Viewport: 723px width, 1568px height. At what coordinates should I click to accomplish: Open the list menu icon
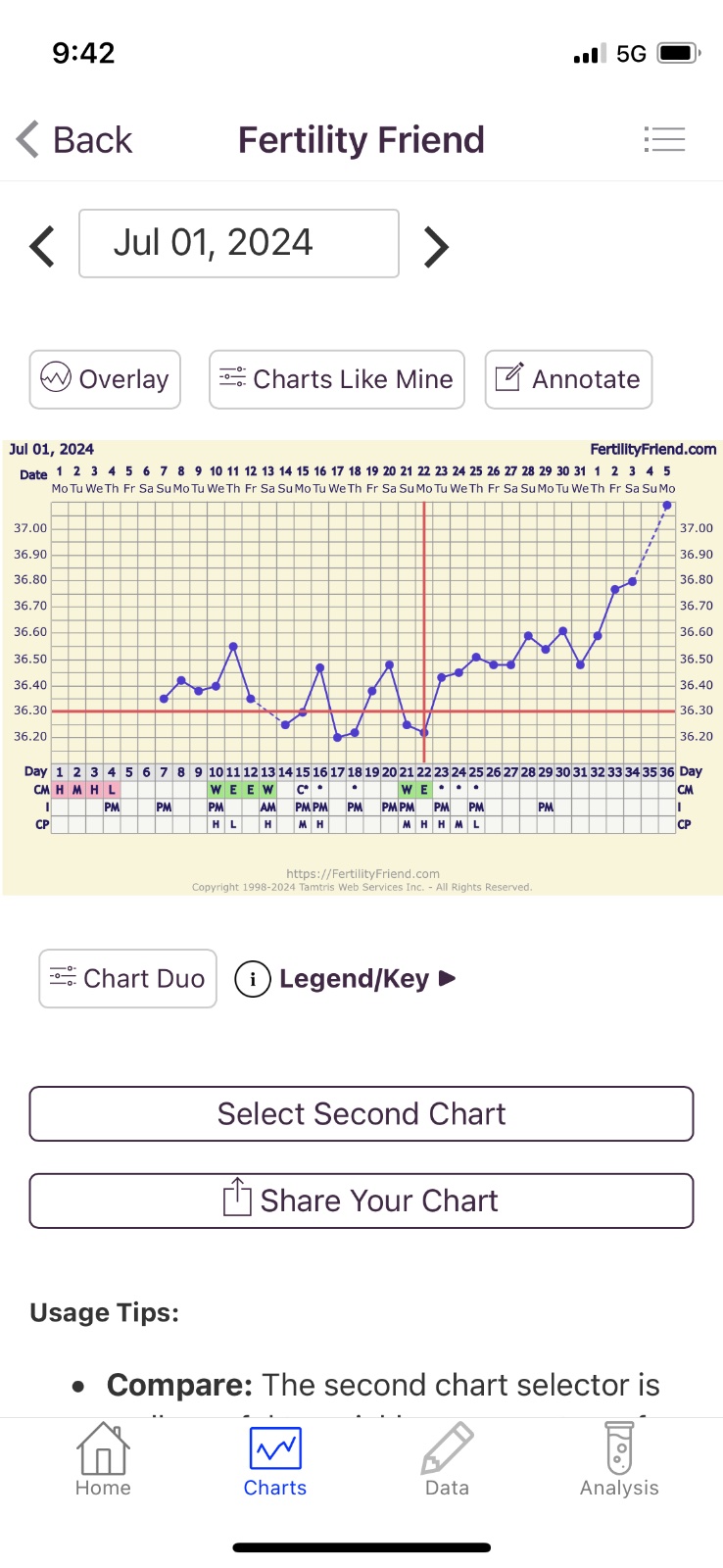pyautogui.click(x=664, y=140)
